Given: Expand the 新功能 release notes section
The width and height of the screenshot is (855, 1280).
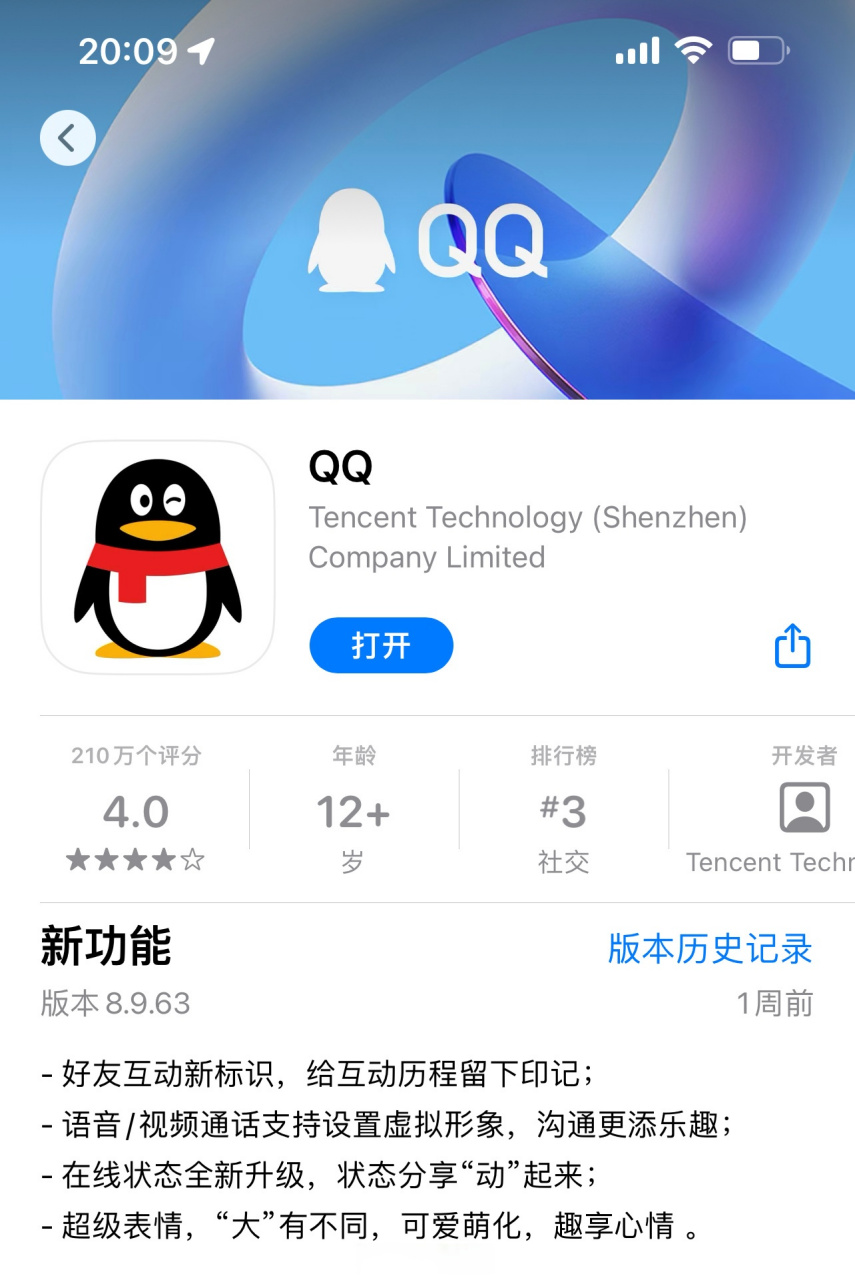Looking at the screenshot, I should coord(107,948).
